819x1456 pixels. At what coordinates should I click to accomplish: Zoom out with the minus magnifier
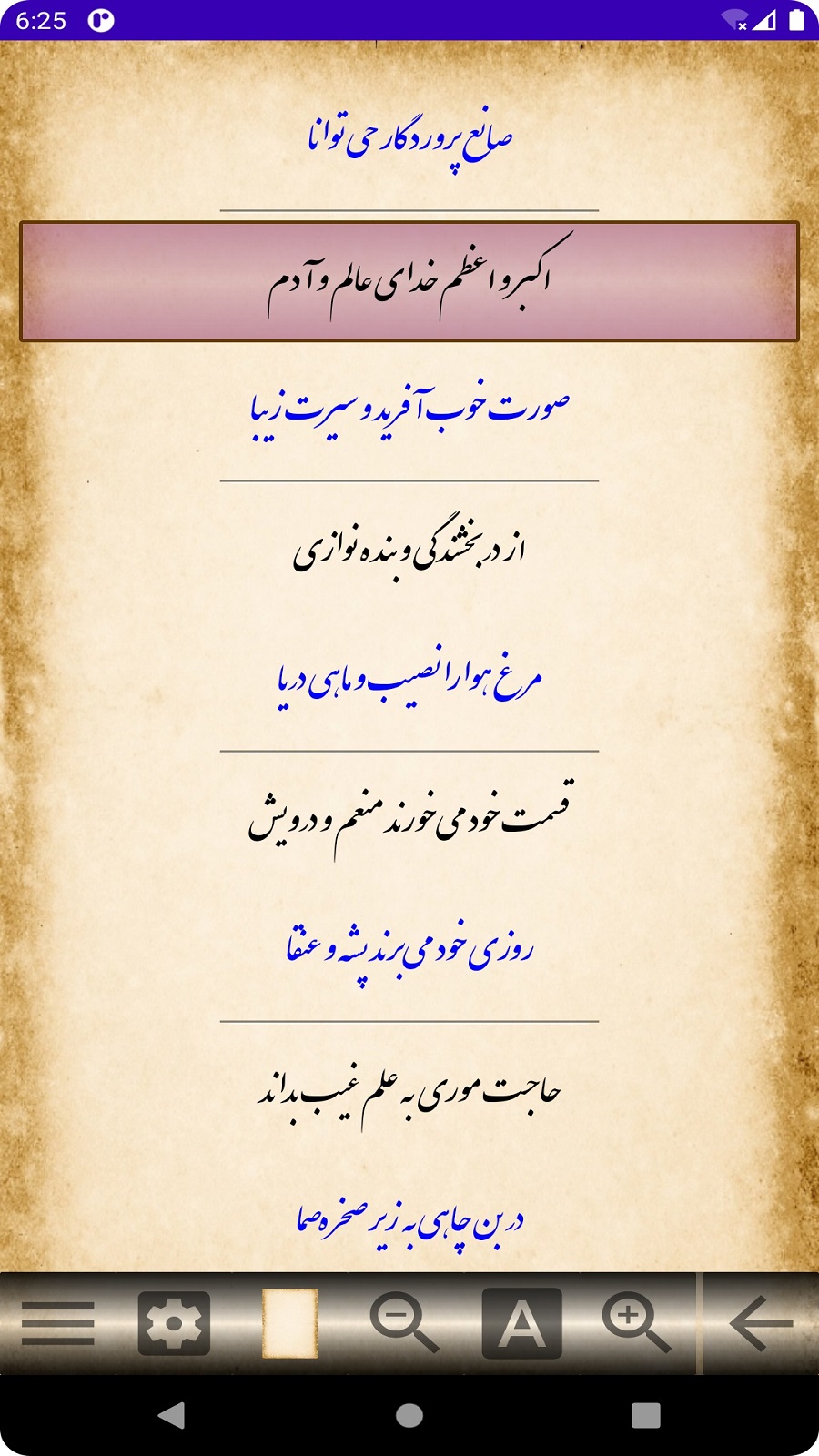(404, 1321)
